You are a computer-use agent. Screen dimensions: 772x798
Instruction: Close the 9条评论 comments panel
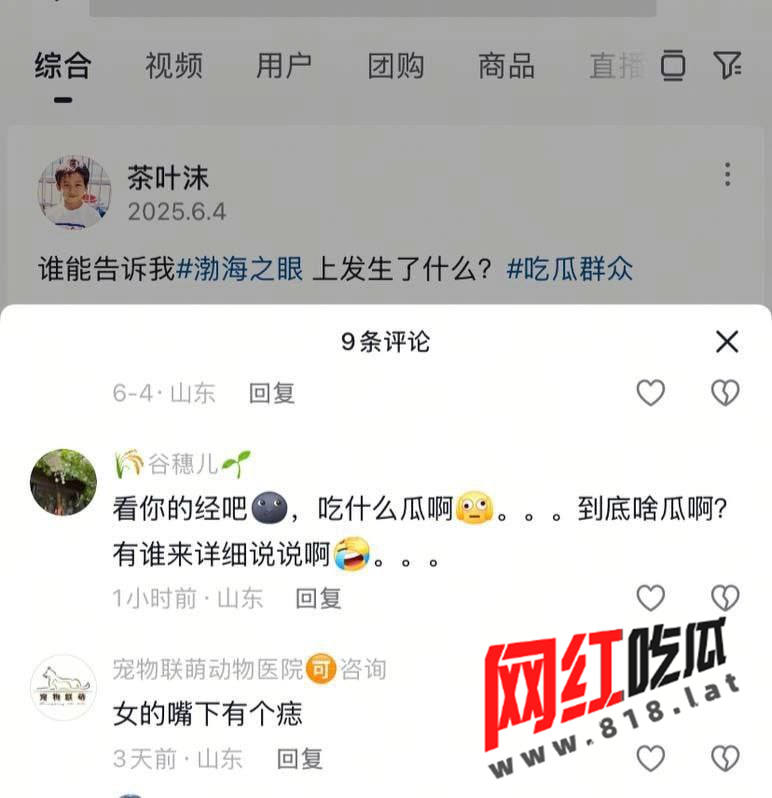727,342
